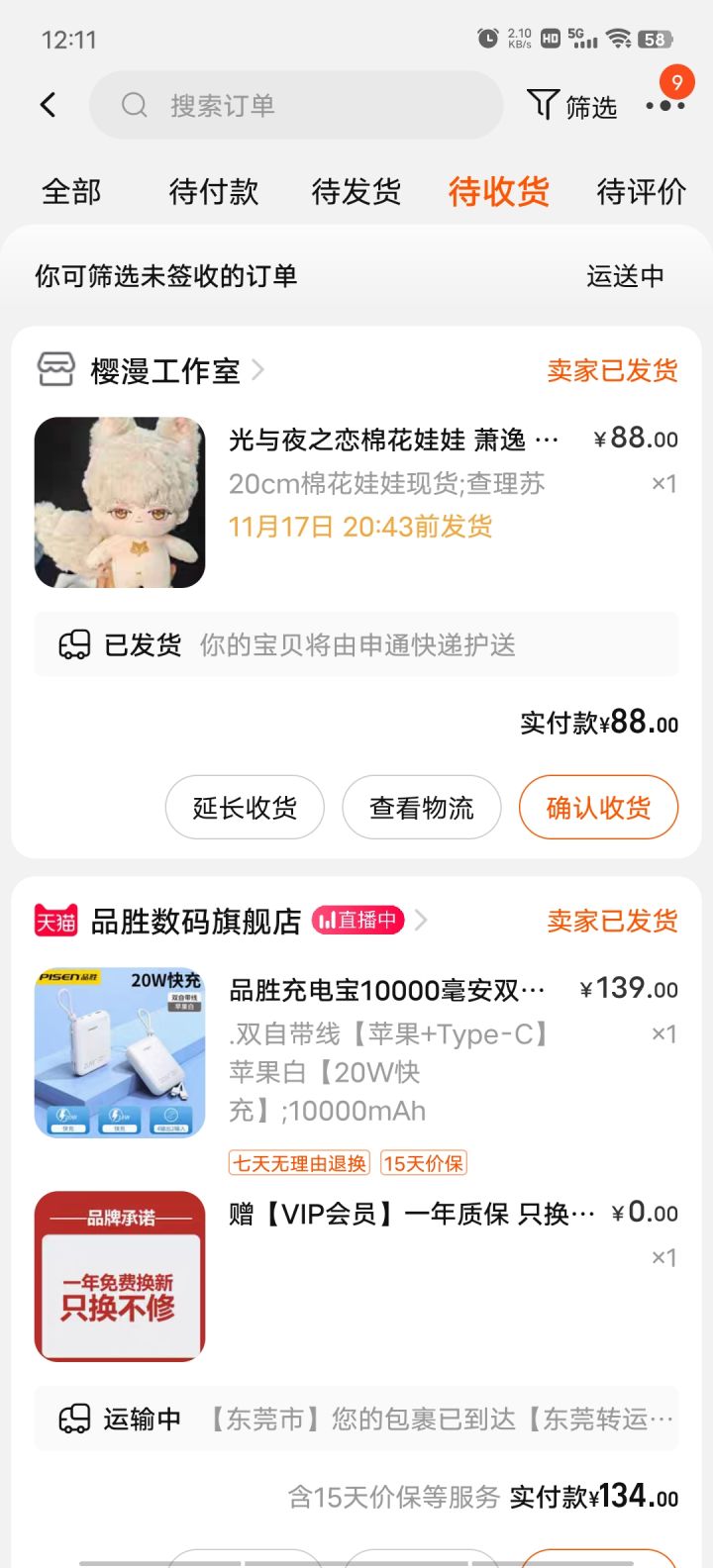Switch to the 待付款 tab
The height and width of the screenshot is (1568, 713).
(x=213, y=191)
